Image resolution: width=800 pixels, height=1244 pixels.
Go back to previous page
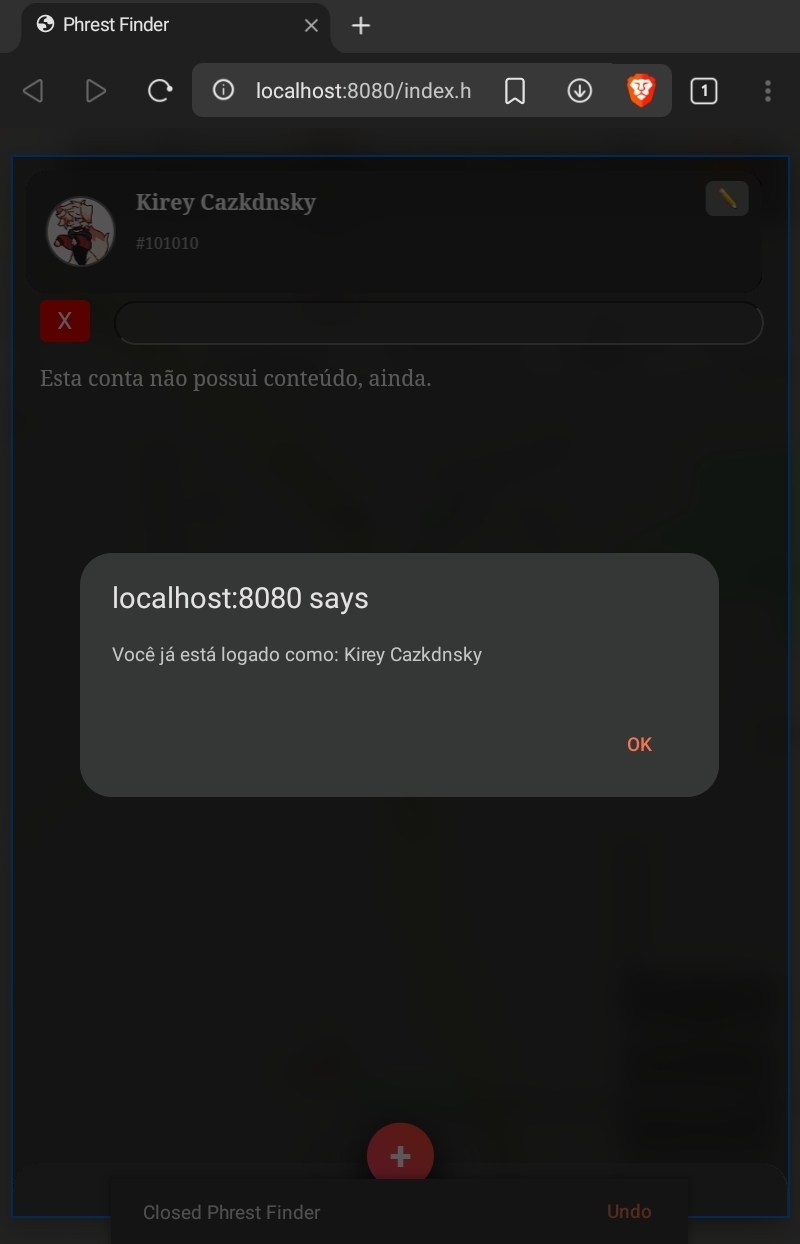point(33,91)
